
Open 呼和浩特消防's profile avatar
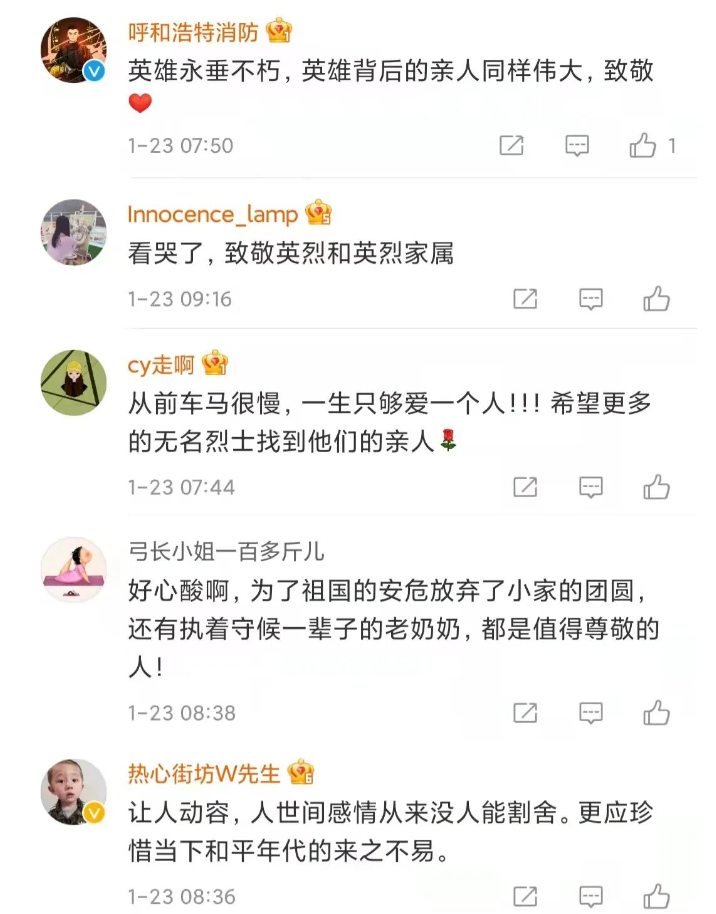click(x=73, y=49)
